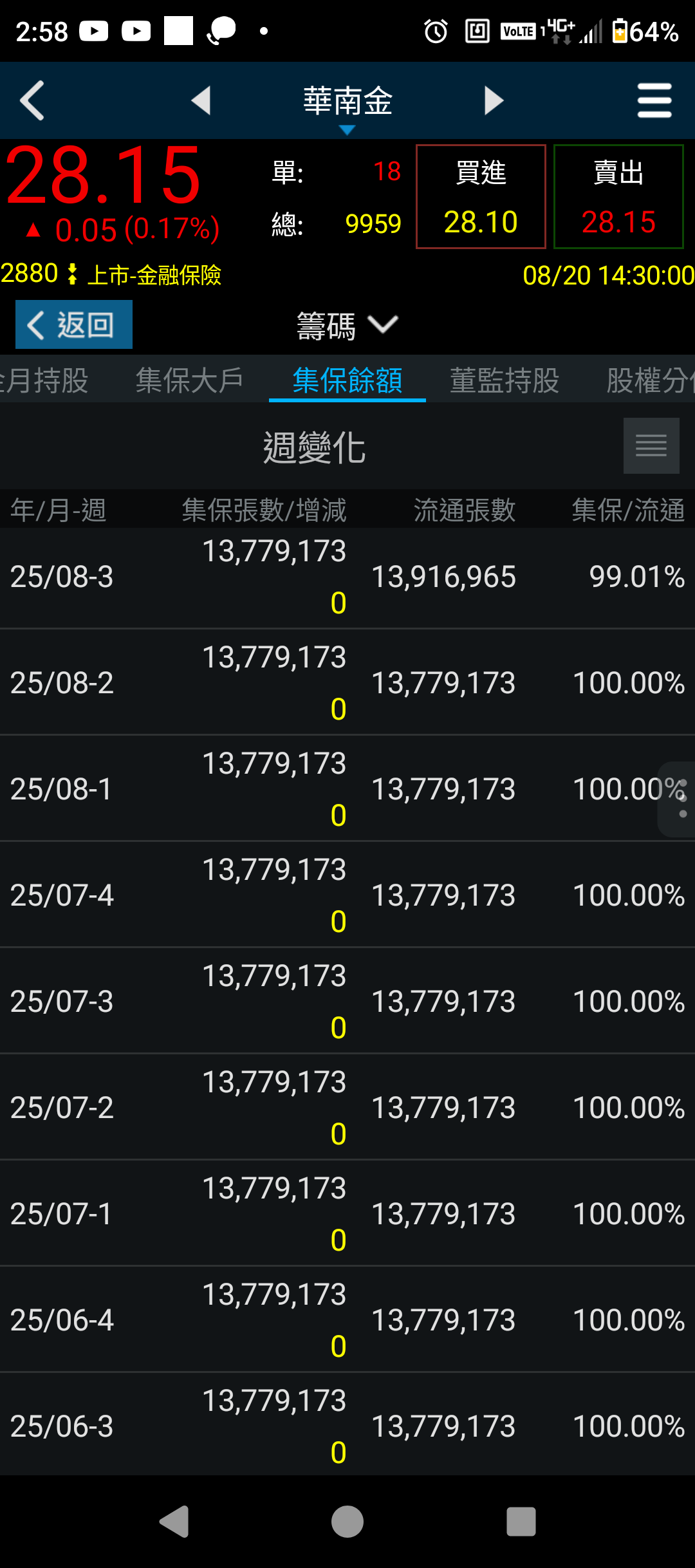Image resolution: width=695 pixels, height=1568 pixels.
Task: Switch to the 董監持股 tab
Action: [505, 380]
